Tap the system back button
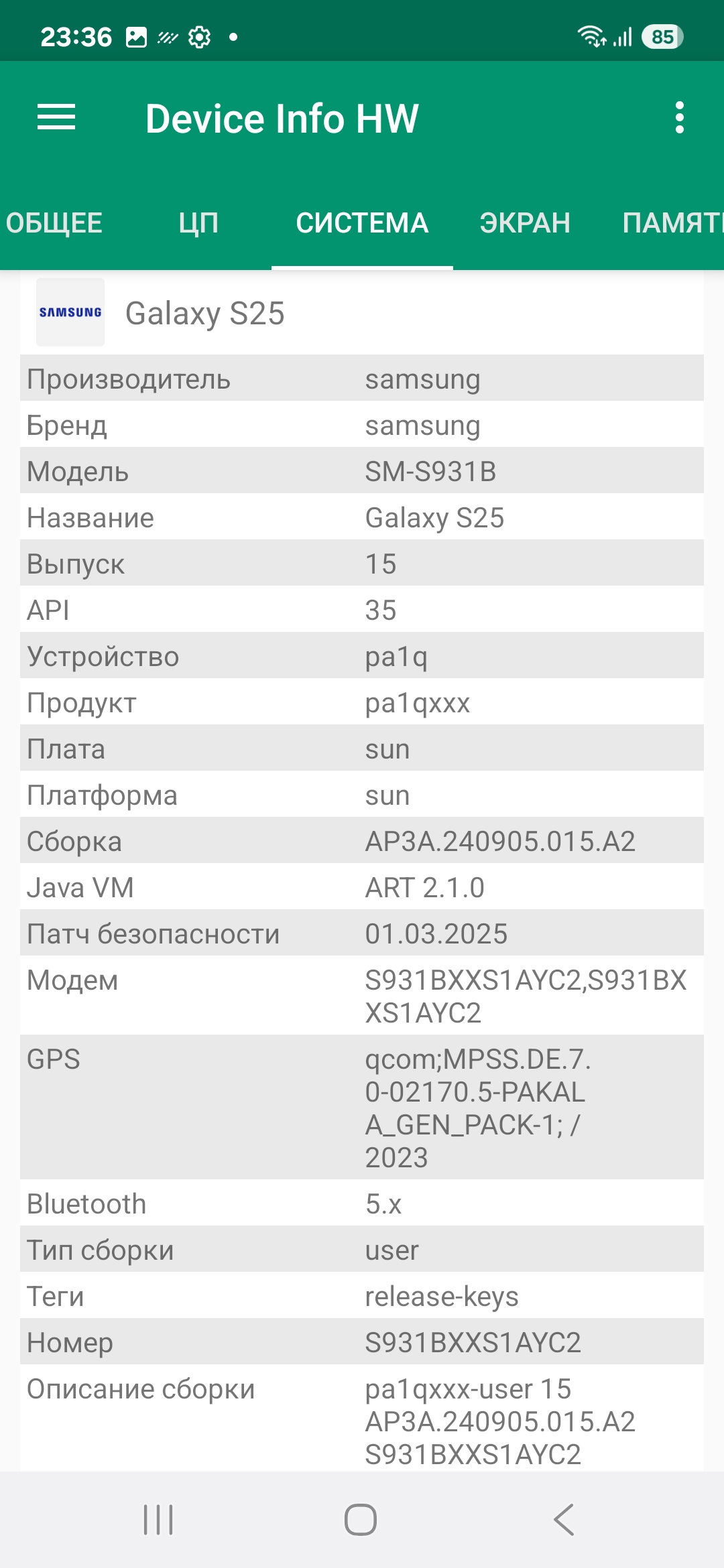This screenshot has width=724, height=1568. pos(564,1519)
